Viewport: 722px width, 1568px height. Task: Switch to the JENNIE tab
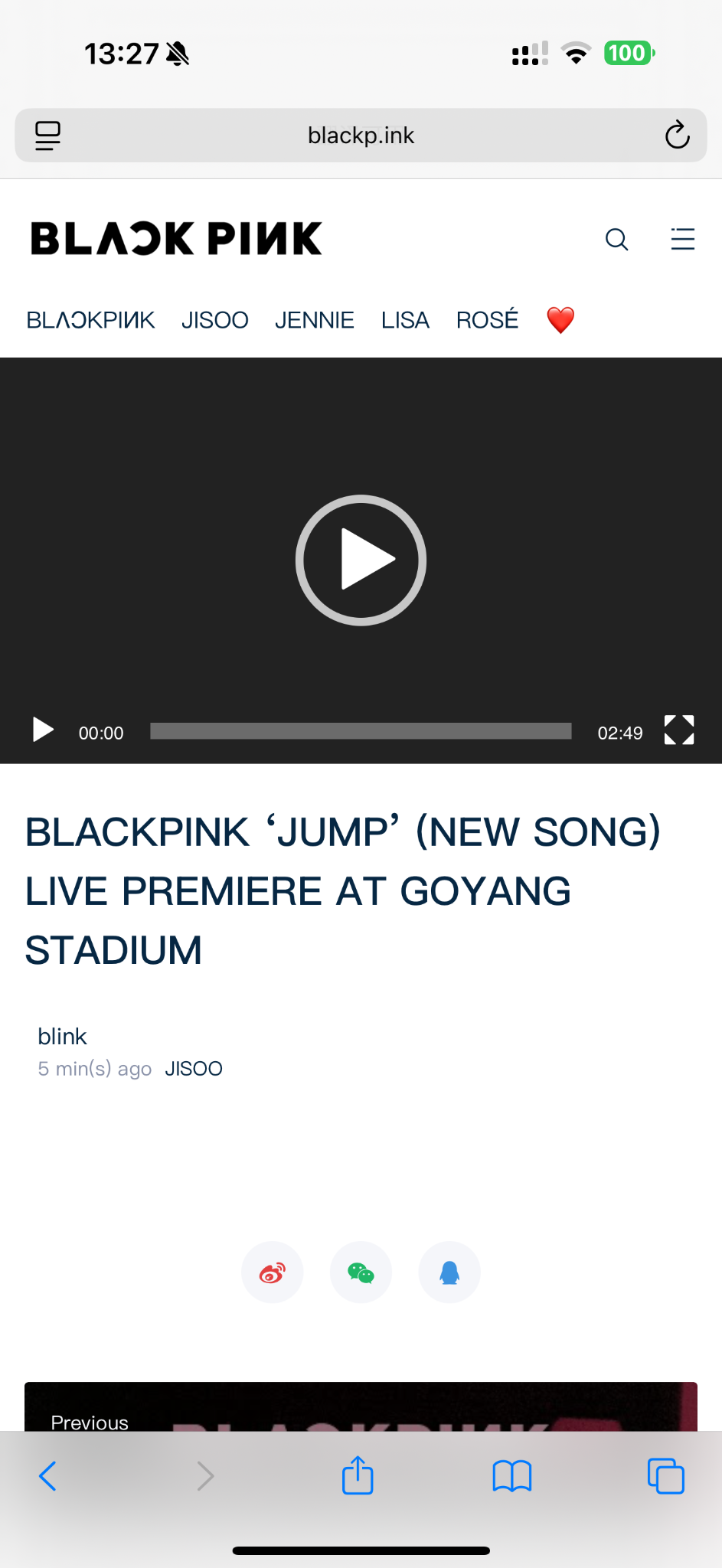(x=314, y=320)
